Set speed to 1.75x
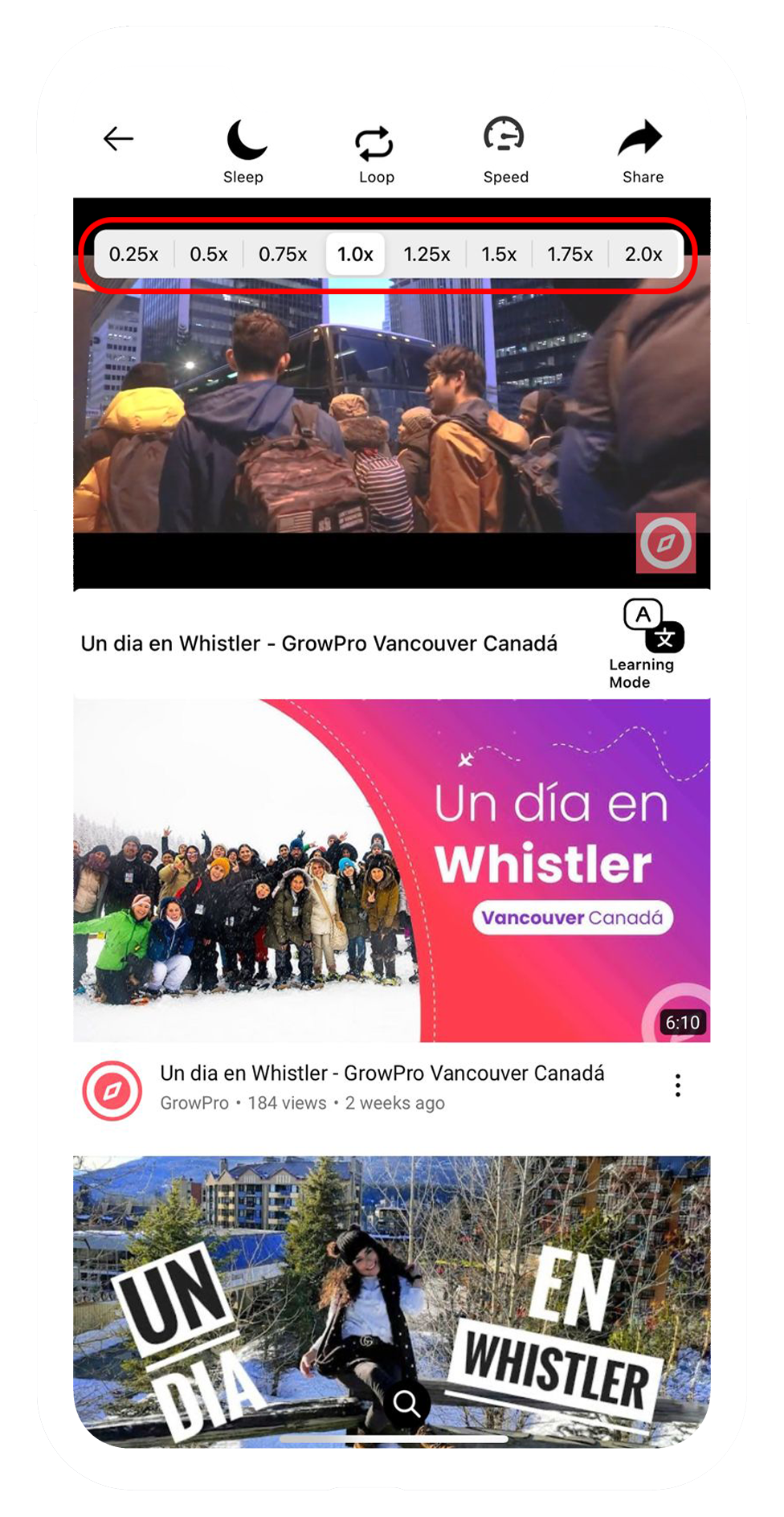 (x=570, y=255)
